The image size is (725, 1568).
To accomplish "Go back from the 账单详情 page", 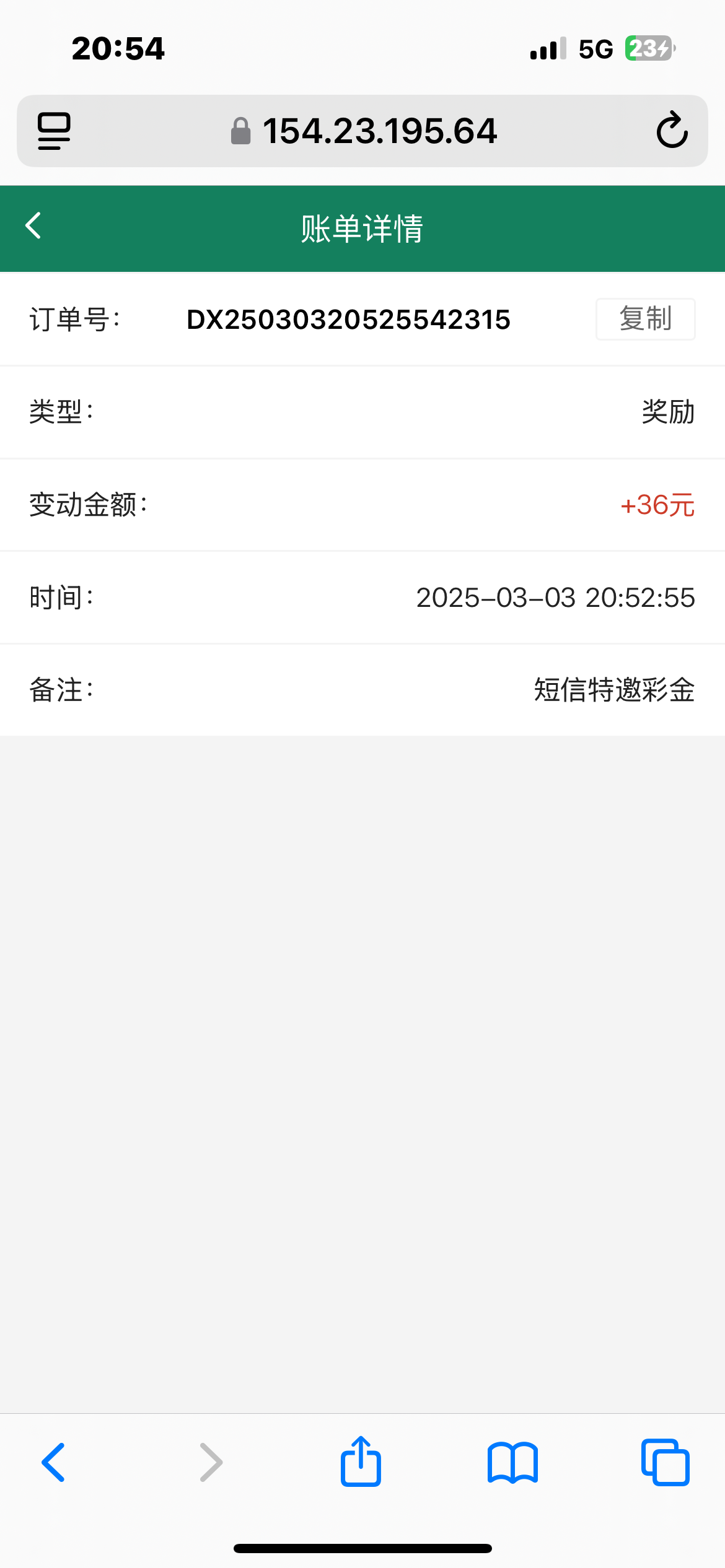I will [33, 226].
